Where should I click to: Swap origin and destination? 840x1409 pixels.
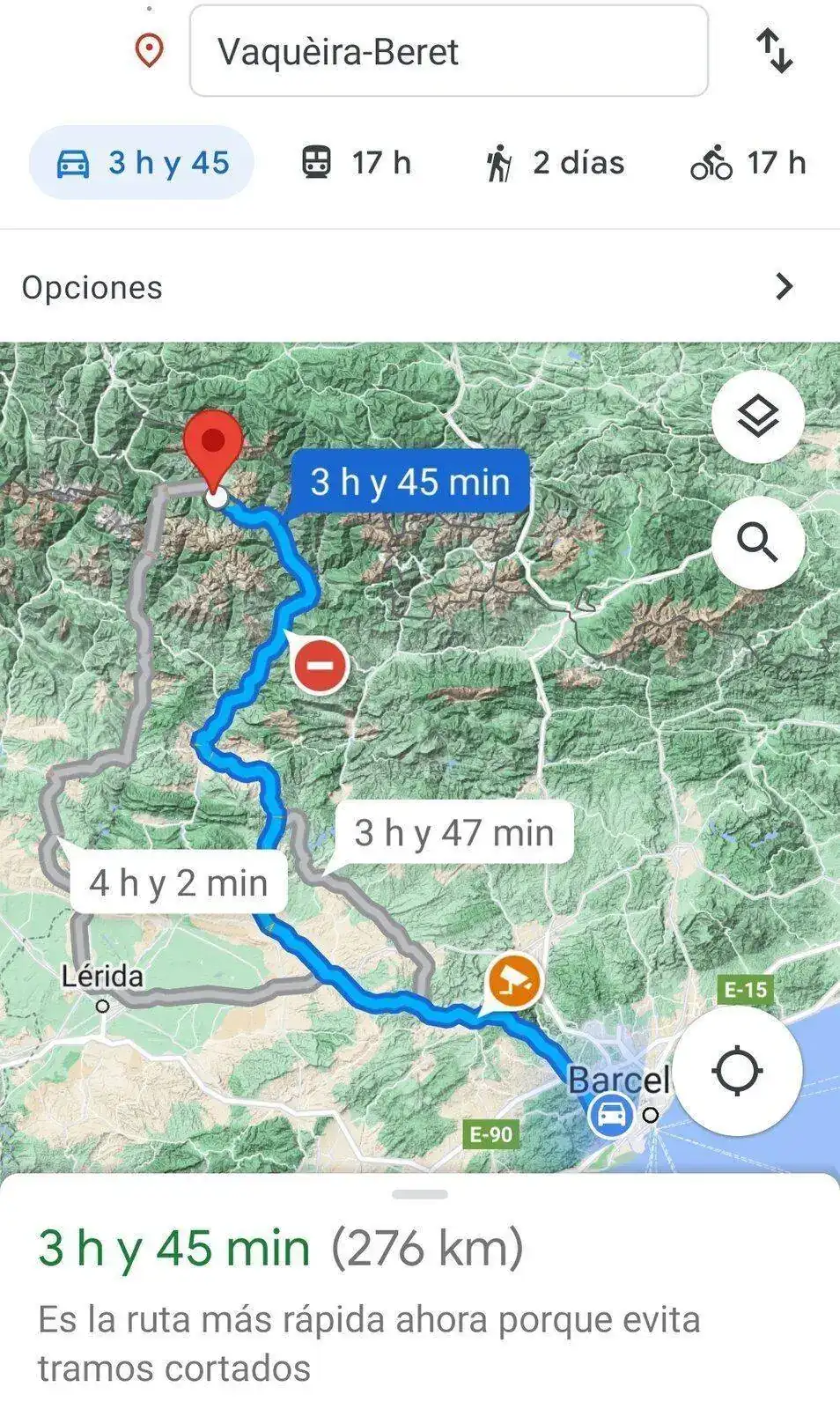coord(774,51)
